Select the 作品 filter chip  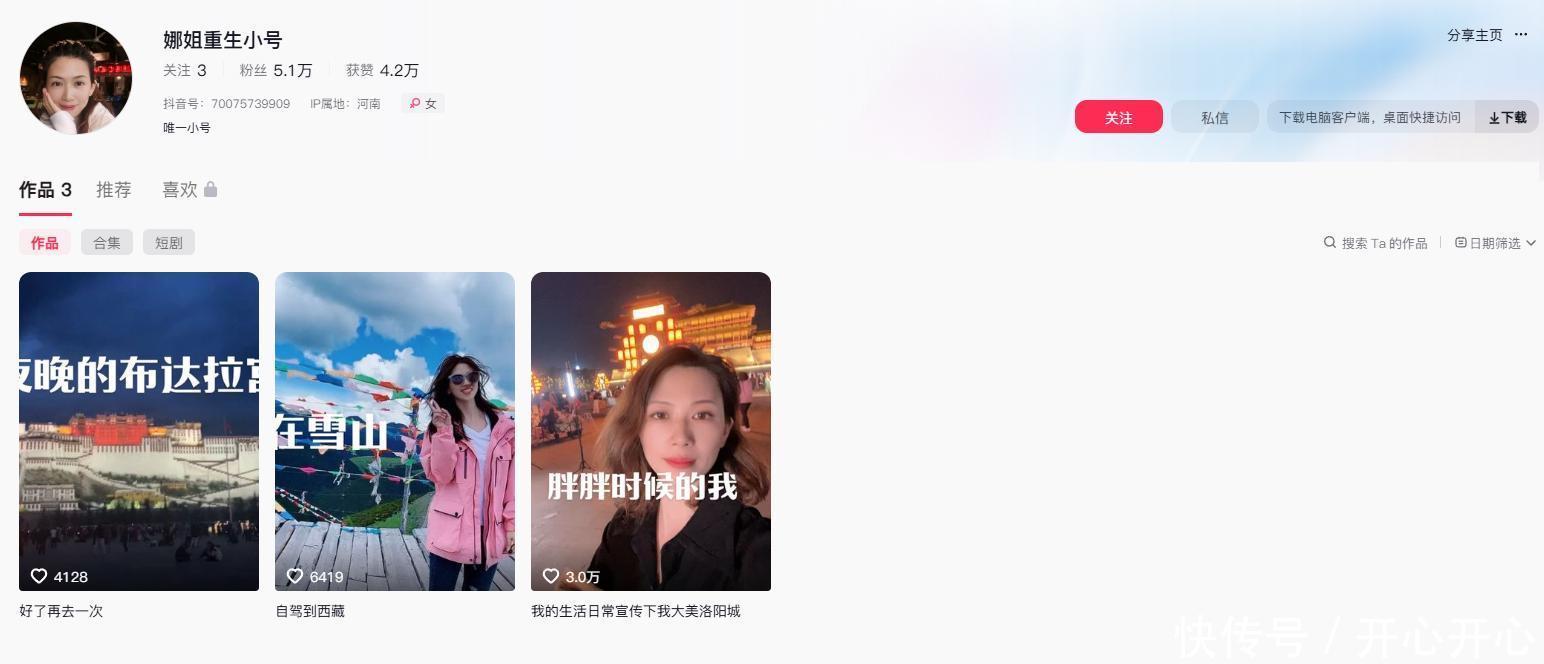[x=44, y=243]
